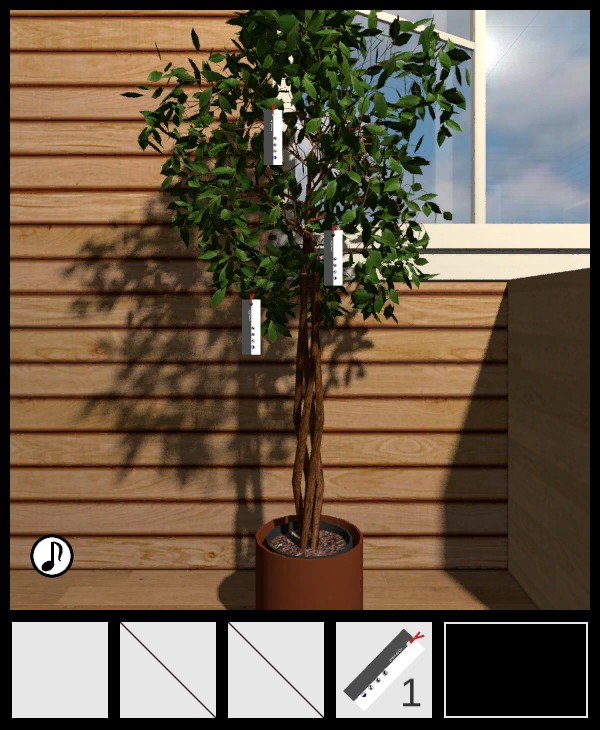Tap the lowest paper tag on tree
The width and height of the screenshot is (600, 730).
click(252, 326)
